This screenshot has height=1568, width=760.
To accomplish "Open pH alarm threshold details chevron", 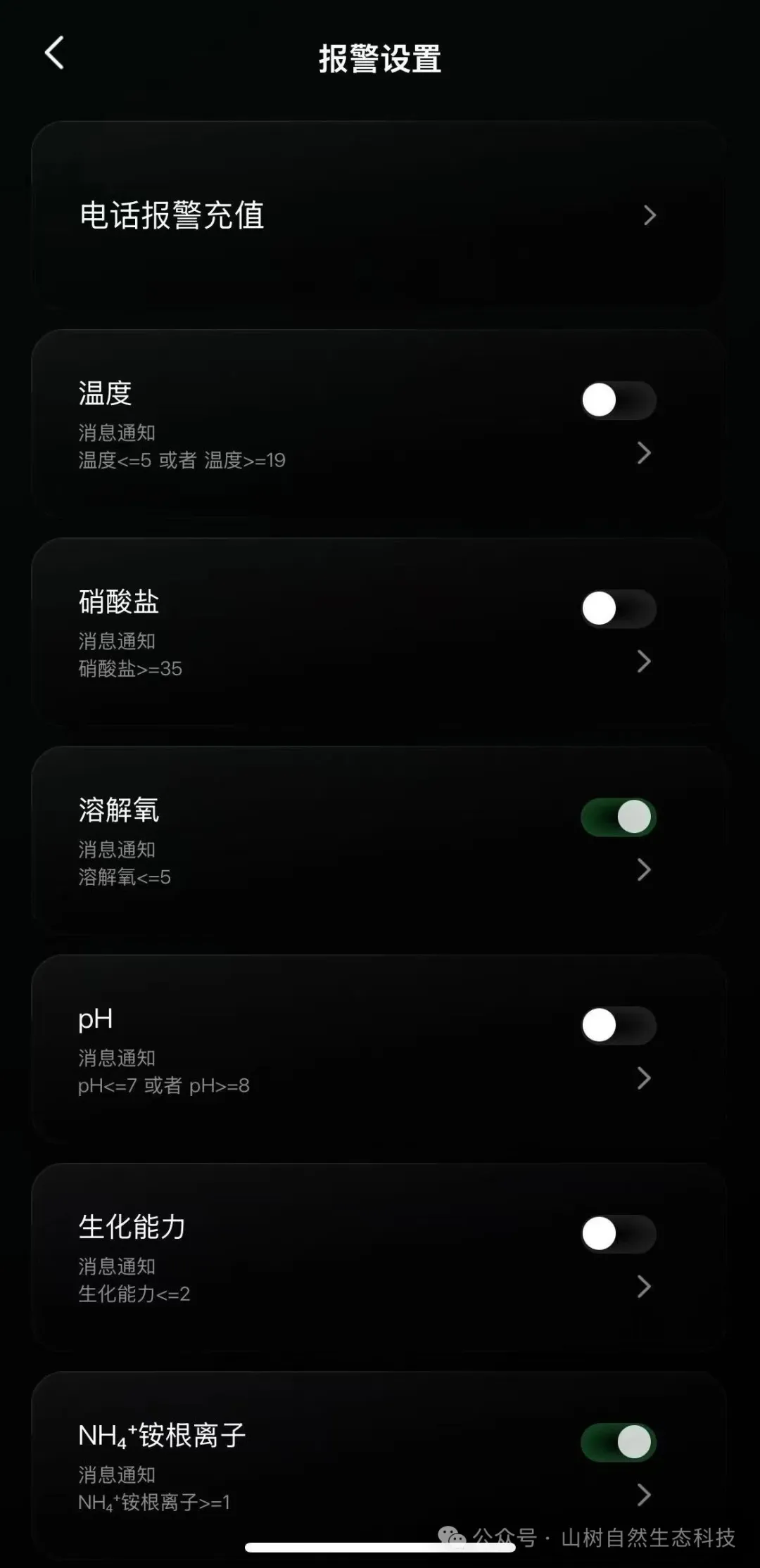I will (643, 1078).
